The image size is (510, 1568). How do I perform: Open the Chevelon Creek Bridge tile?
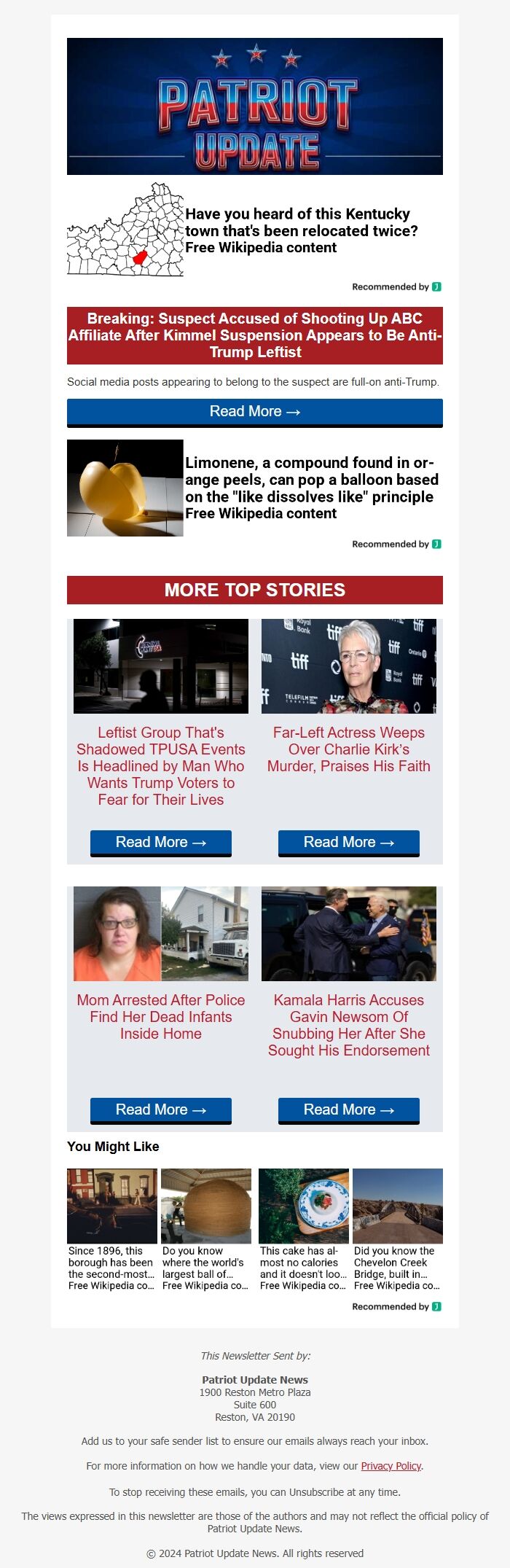398,1229
